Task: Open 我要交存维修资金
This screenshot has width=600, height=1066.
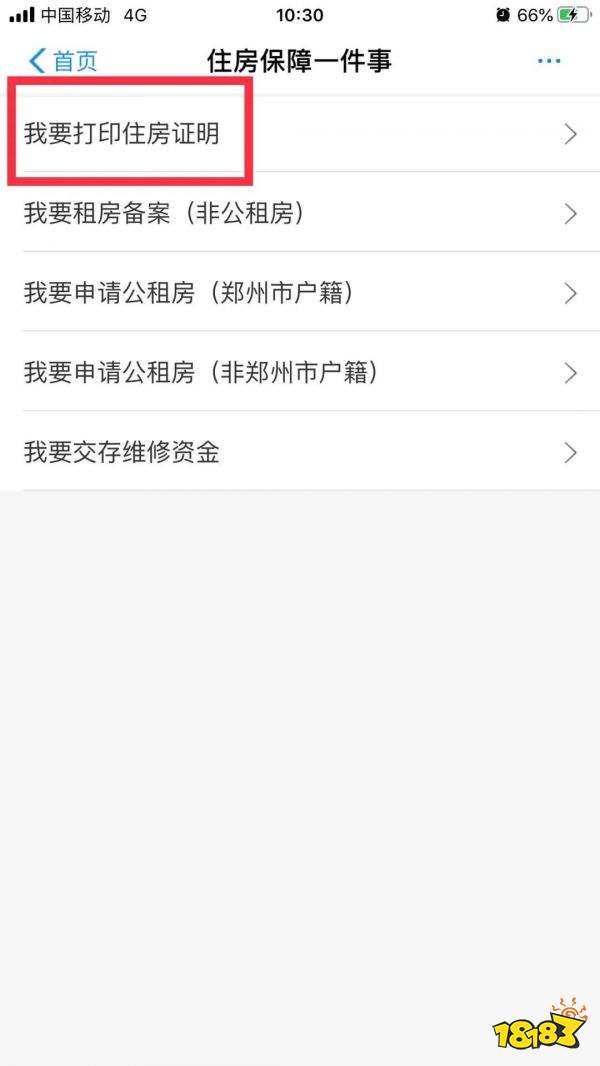Action: pos(122,453)
